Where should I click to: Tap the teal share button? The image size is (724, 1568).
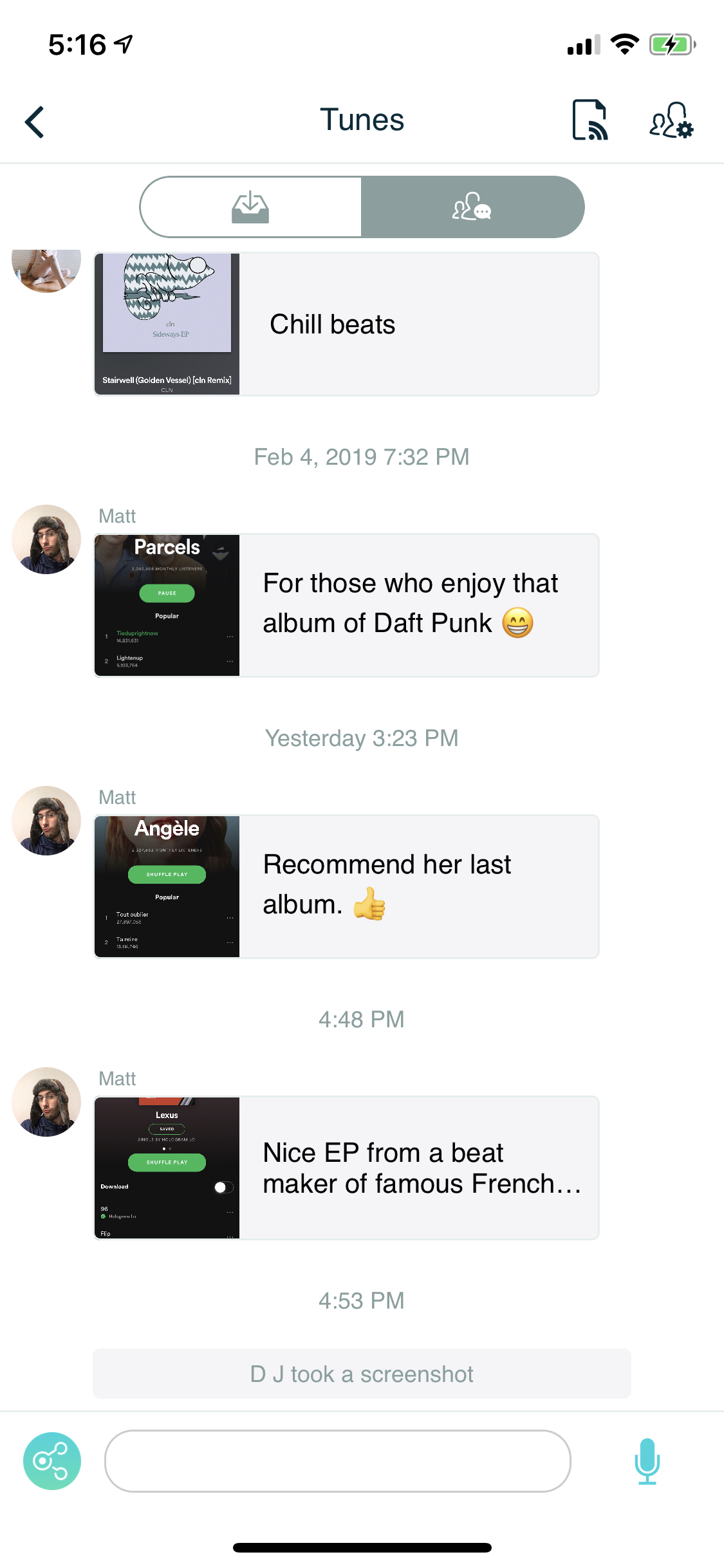52,1461
